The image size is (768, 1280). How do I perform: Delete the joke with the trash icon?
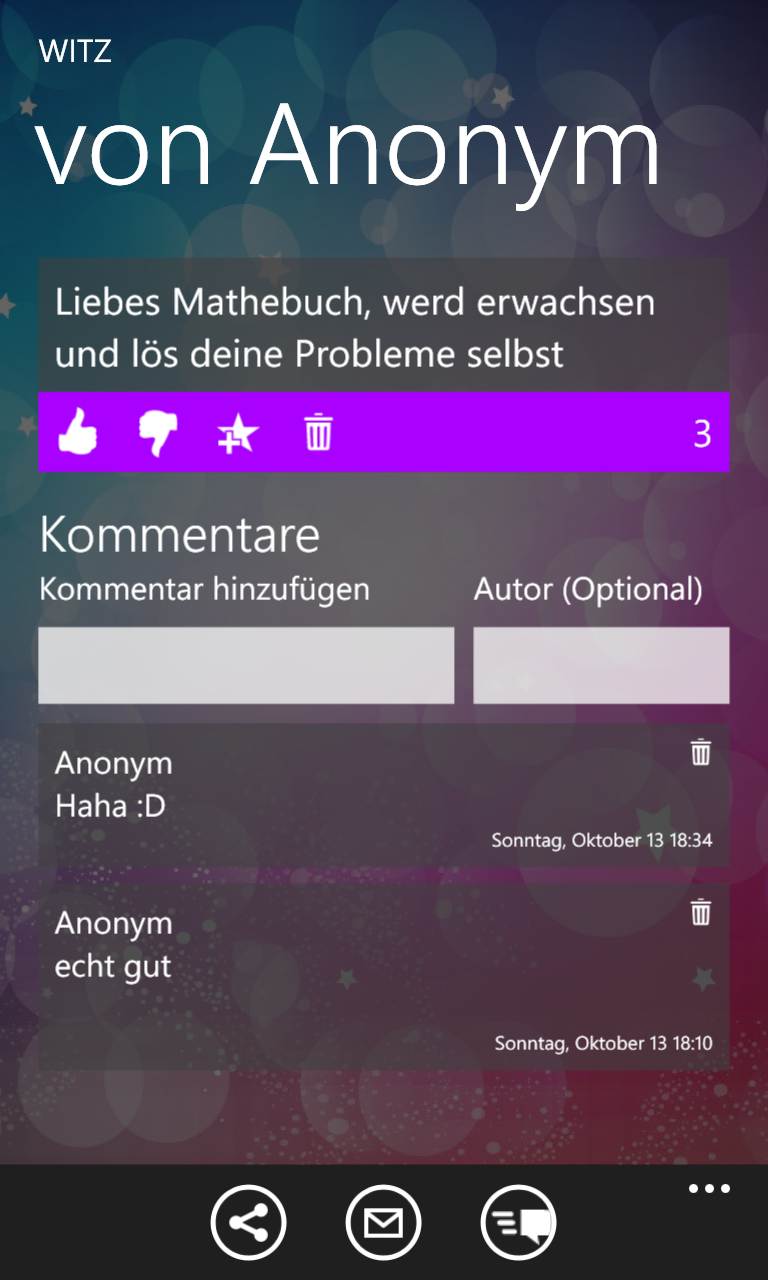[x=318, y=433]
